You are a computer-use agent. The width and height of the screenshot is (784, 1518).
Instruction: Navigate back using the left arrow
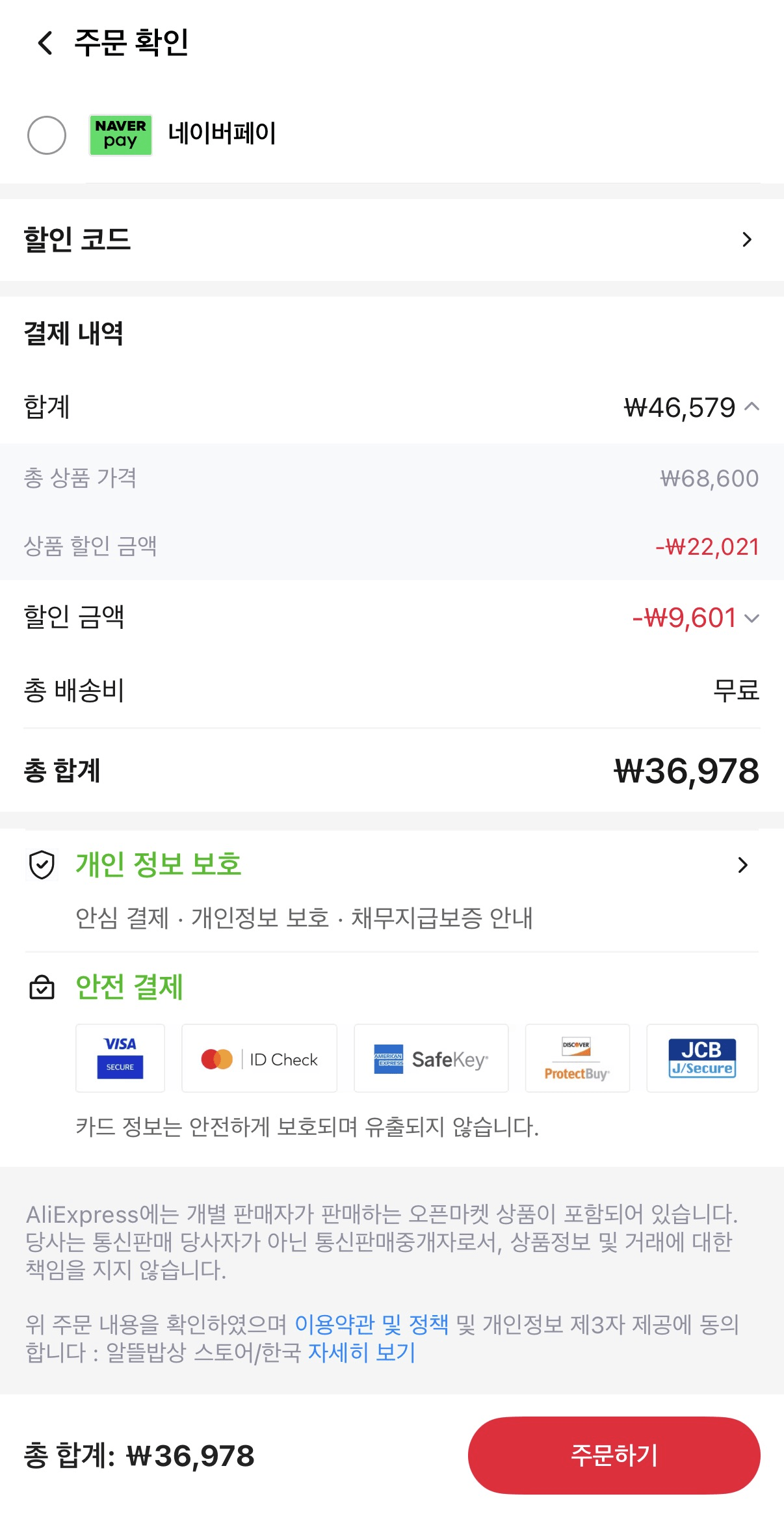(x=44, y=44)
